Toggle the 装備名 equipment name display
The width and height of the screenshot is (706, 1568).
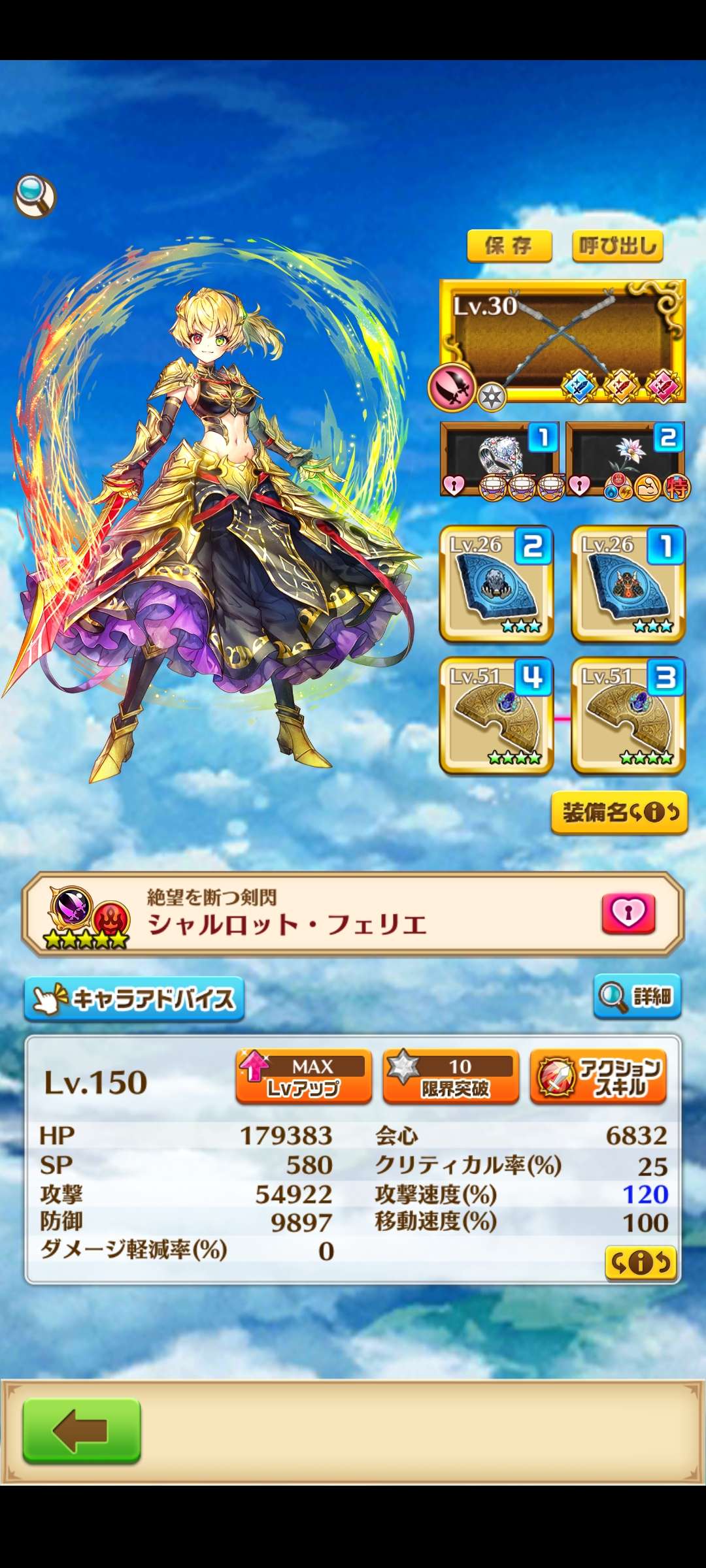(x=619, y=813)
